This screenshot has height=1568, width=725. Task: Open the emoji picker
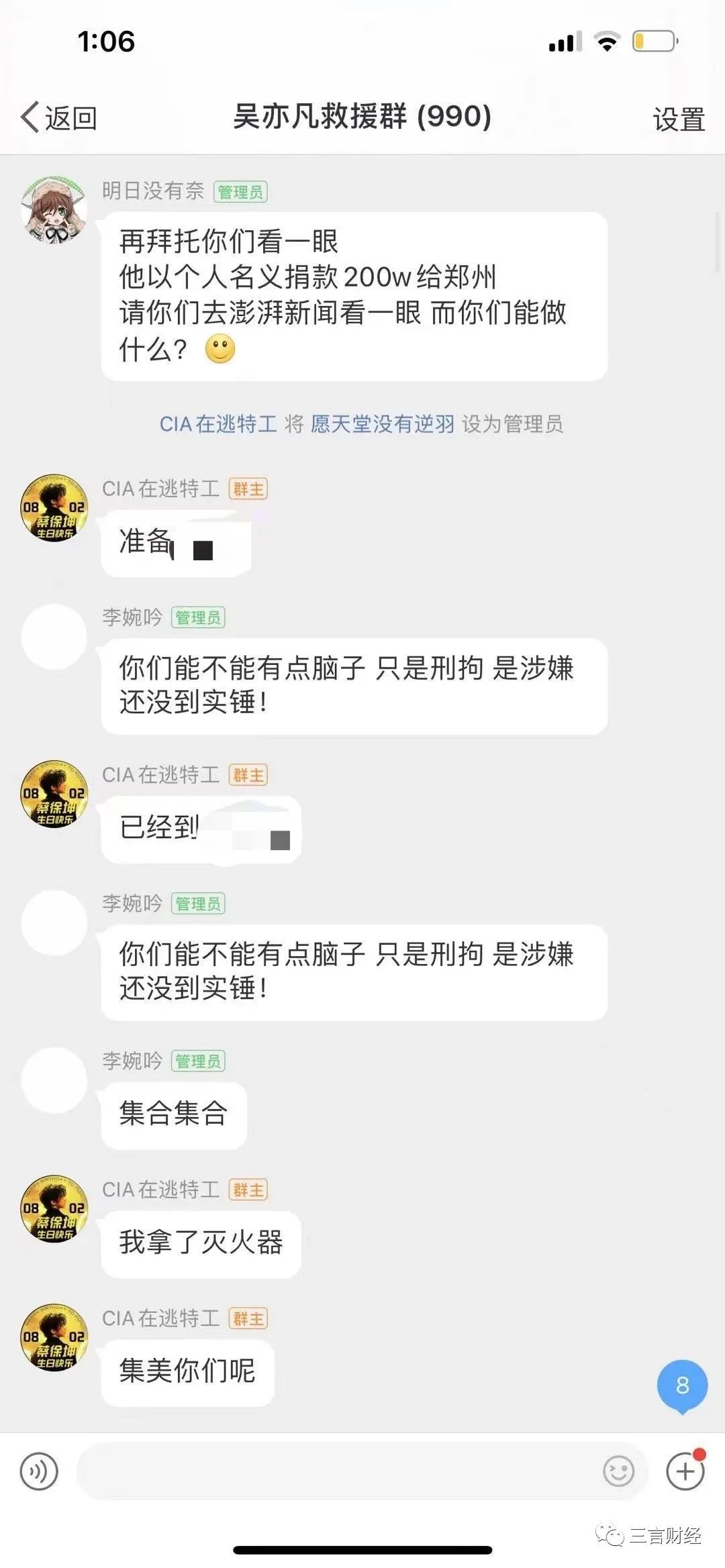(618, 1471)
